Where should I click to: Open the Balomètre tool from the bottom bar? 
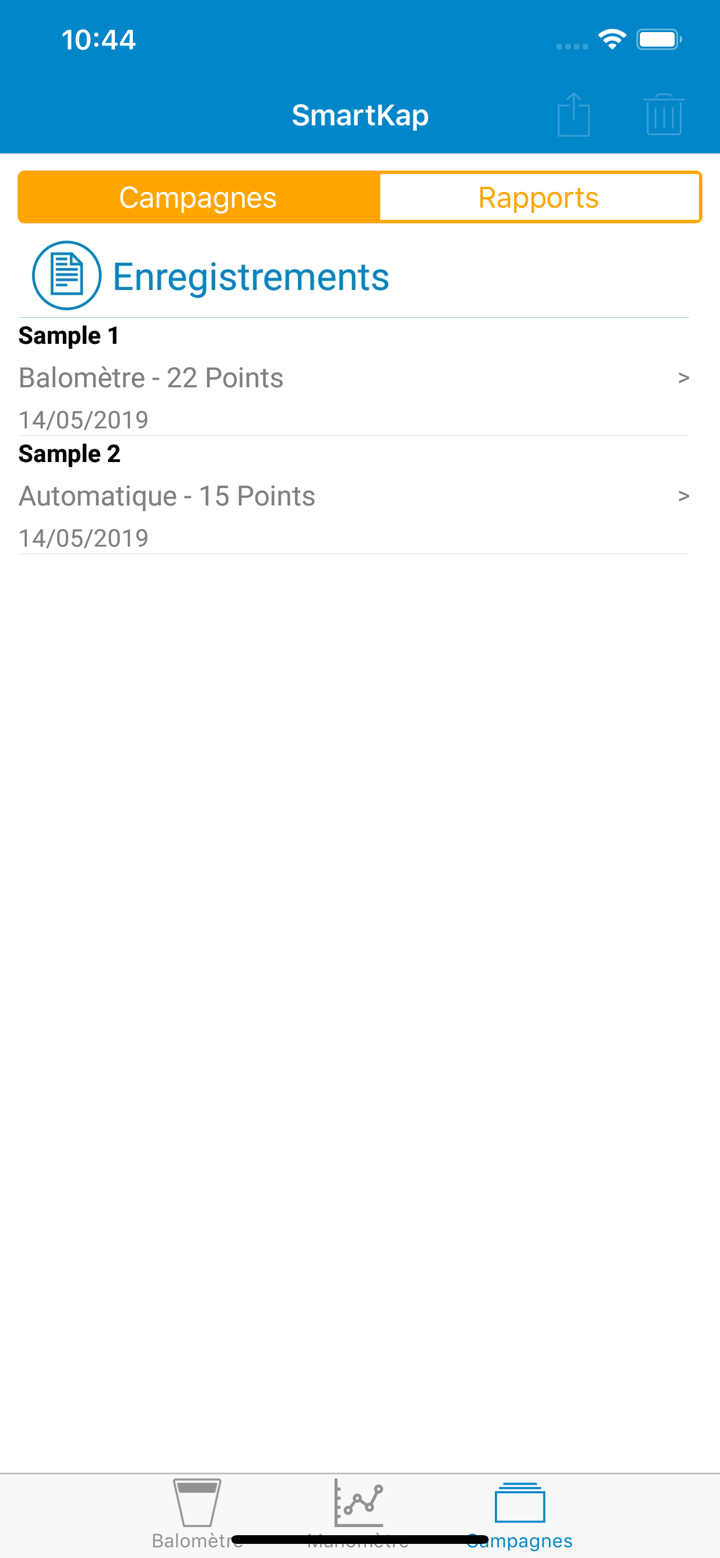[195, 1505]
